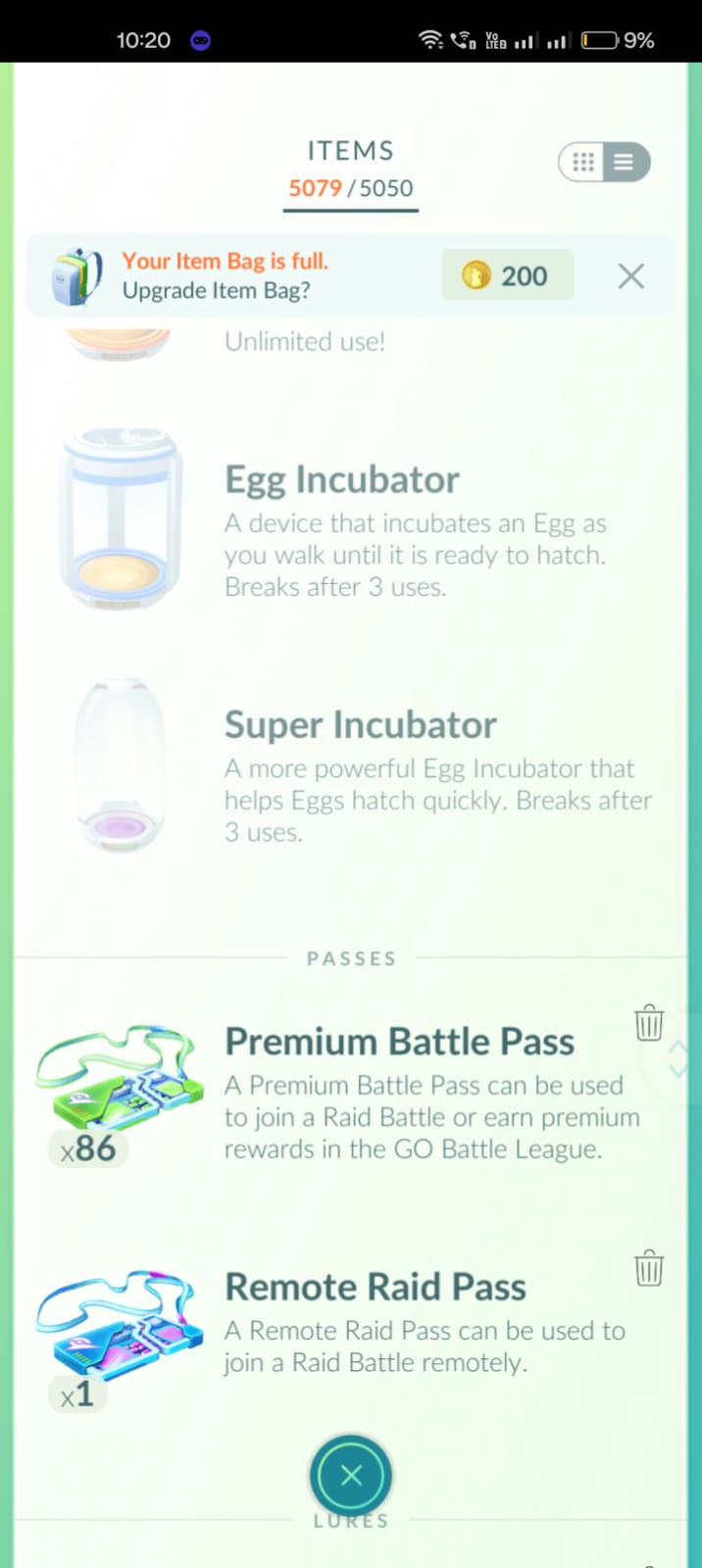The image size is (702, 1568).
Task: Discard Remote Raid Pass with trash icon
Action: pyautogui.click(x=649, y=1267)
